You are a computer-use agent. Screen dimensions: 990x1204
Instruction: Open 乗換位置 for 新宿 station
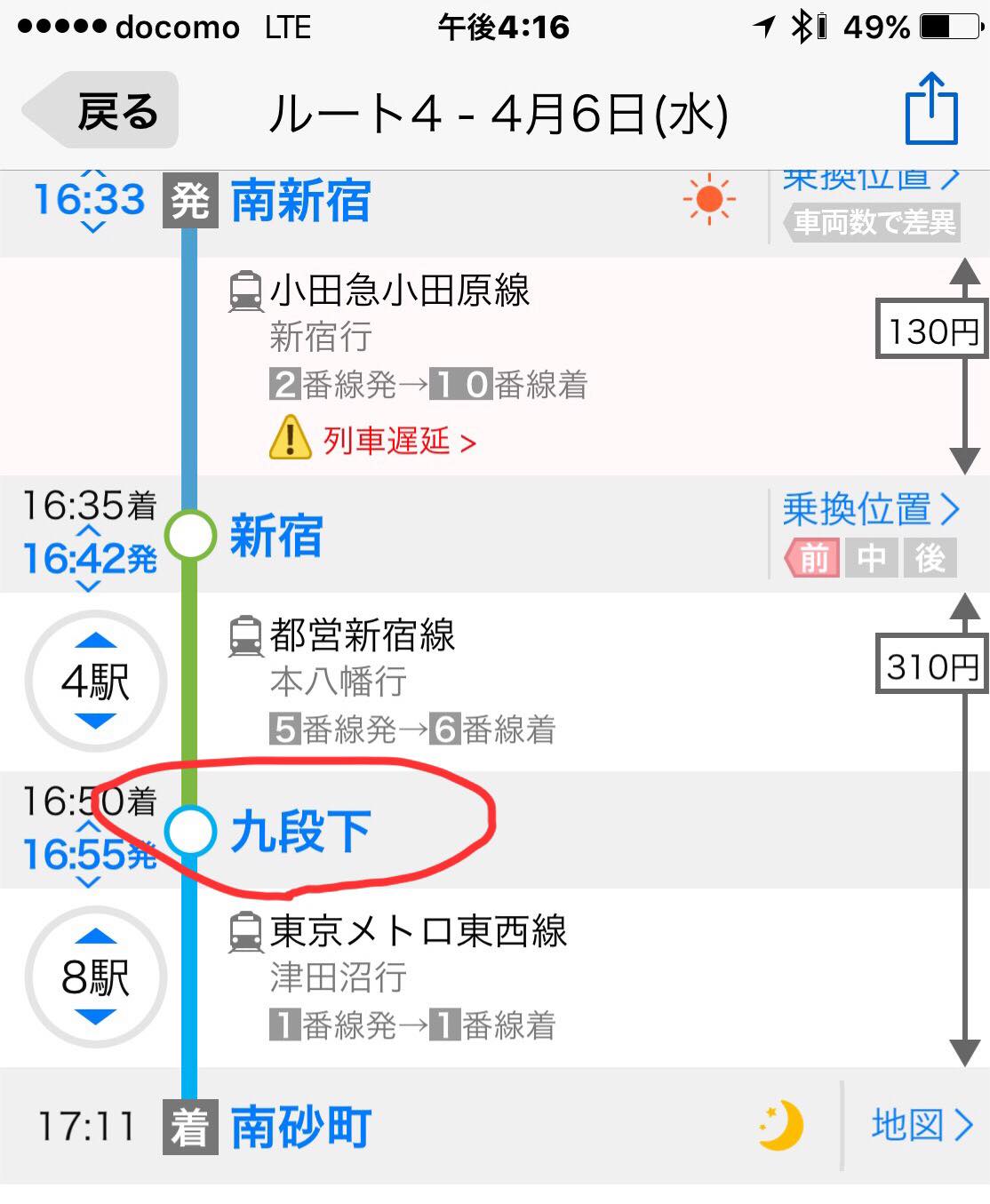(871, 510)
